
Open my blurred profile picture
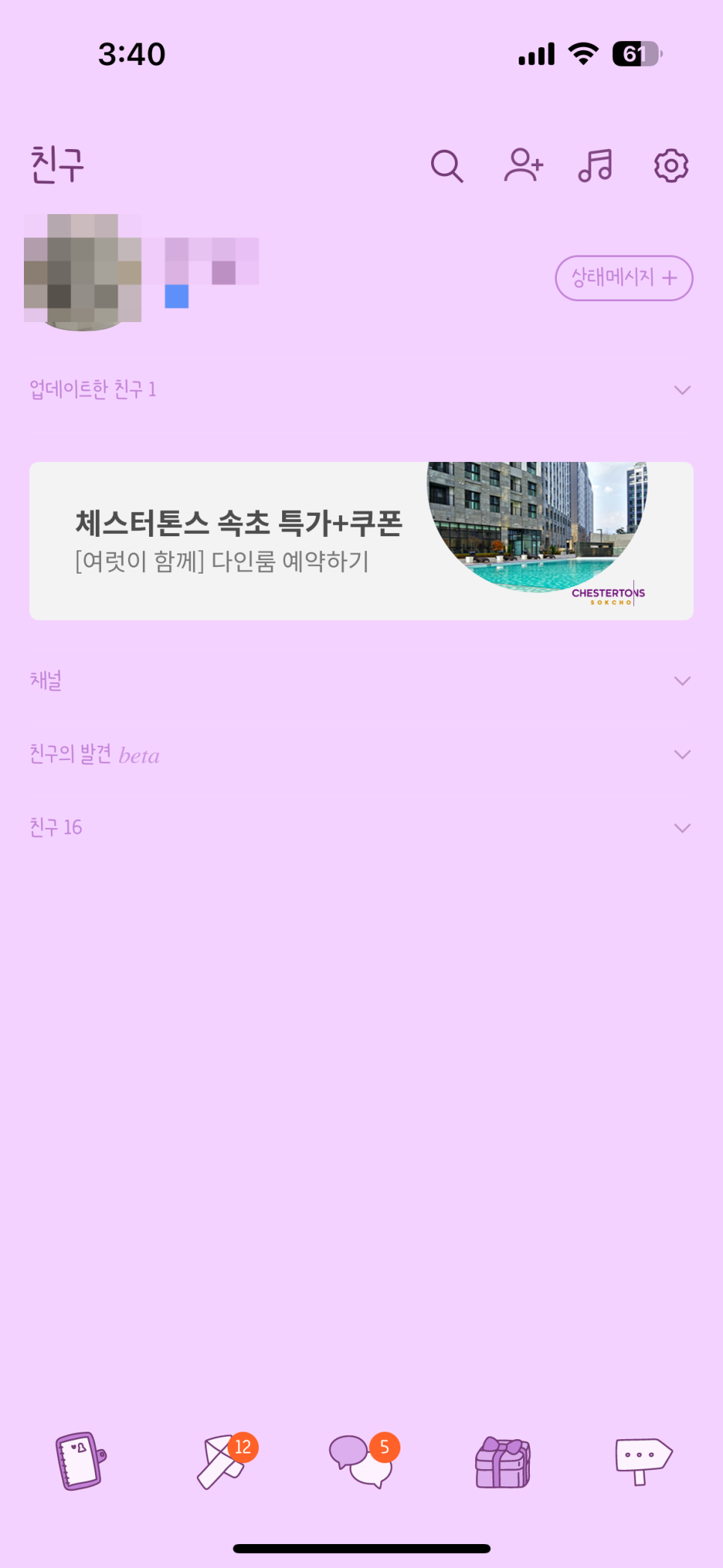pos(82,273)
